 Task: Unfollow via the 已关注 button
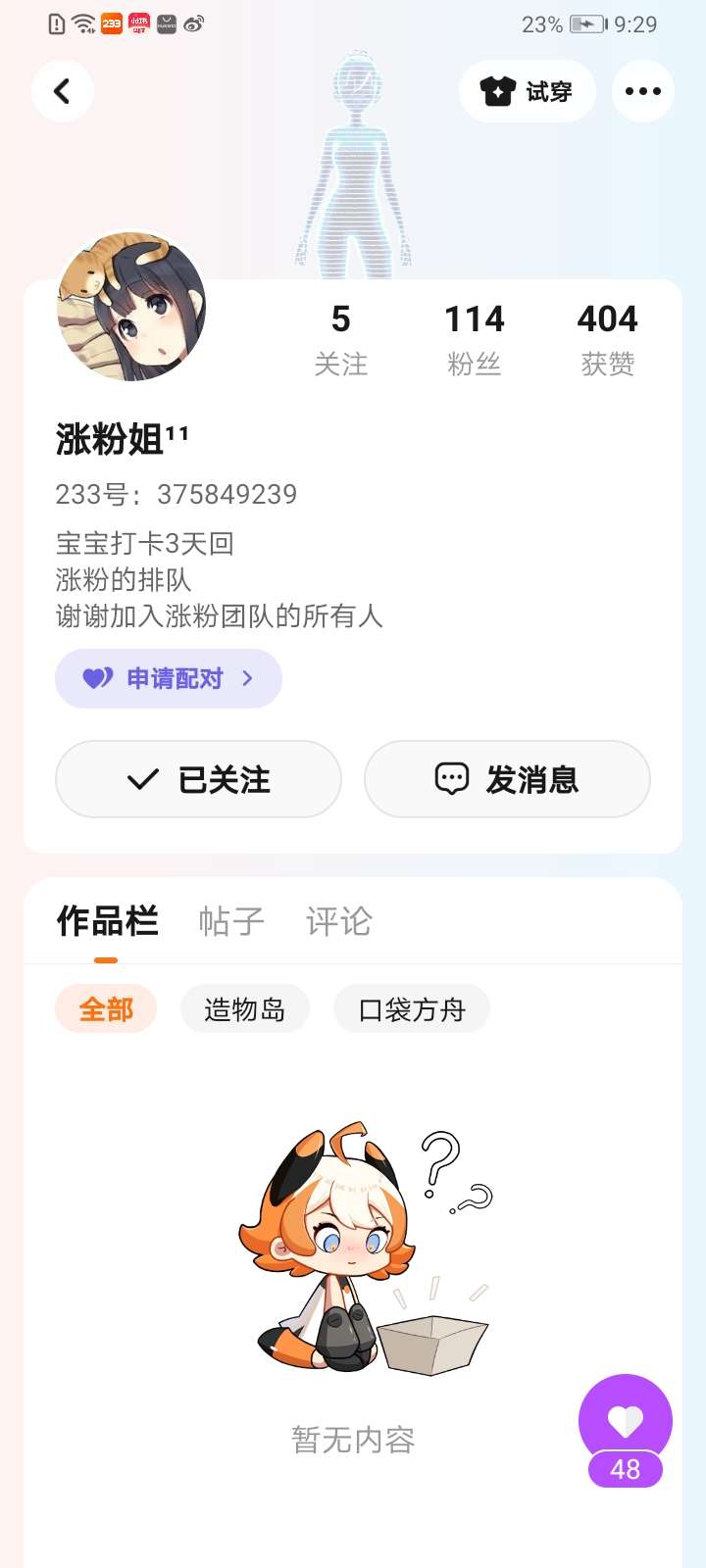click(x=198, y=779)
